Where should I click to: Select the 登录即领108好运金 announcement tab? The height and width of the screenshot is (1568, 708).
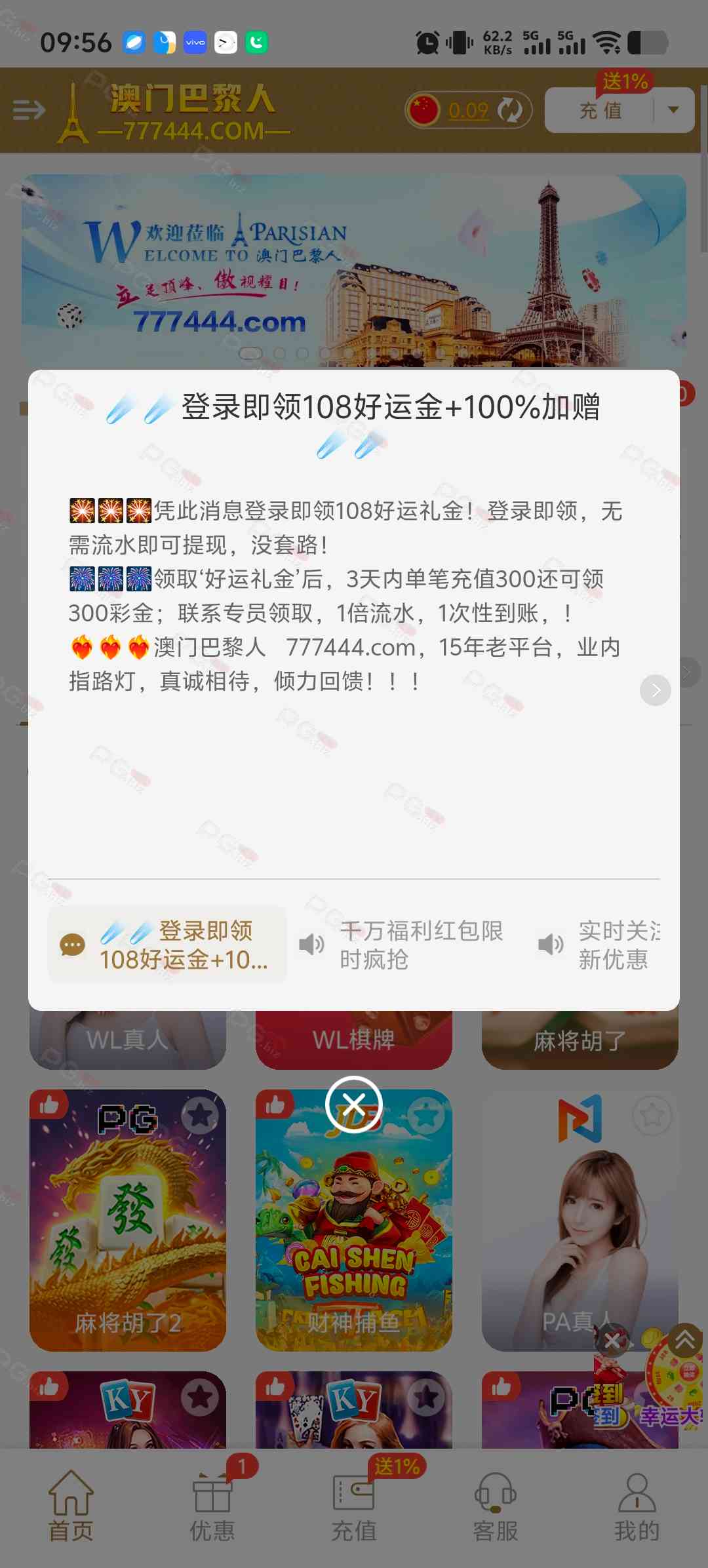[x=168, y=945]
